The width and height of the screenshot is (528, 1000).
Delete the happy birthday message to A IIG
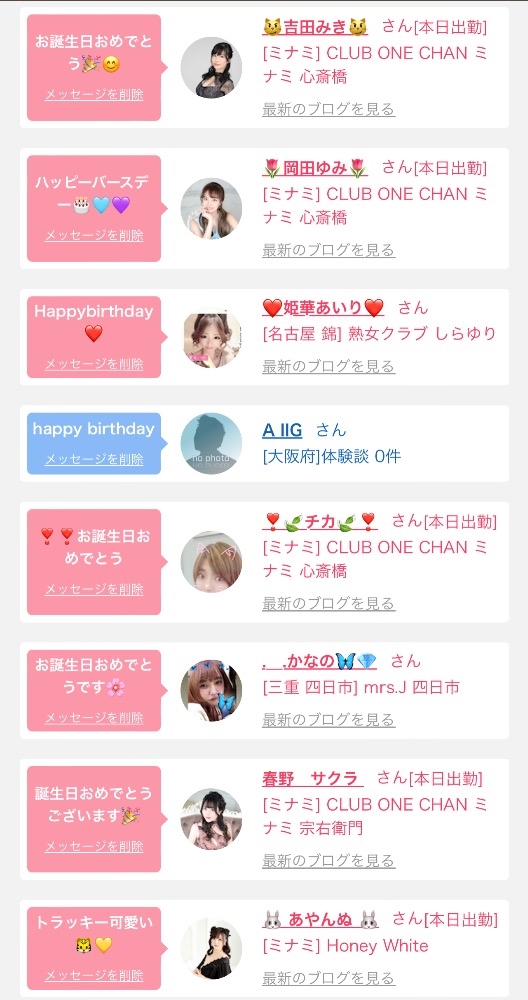94,459
